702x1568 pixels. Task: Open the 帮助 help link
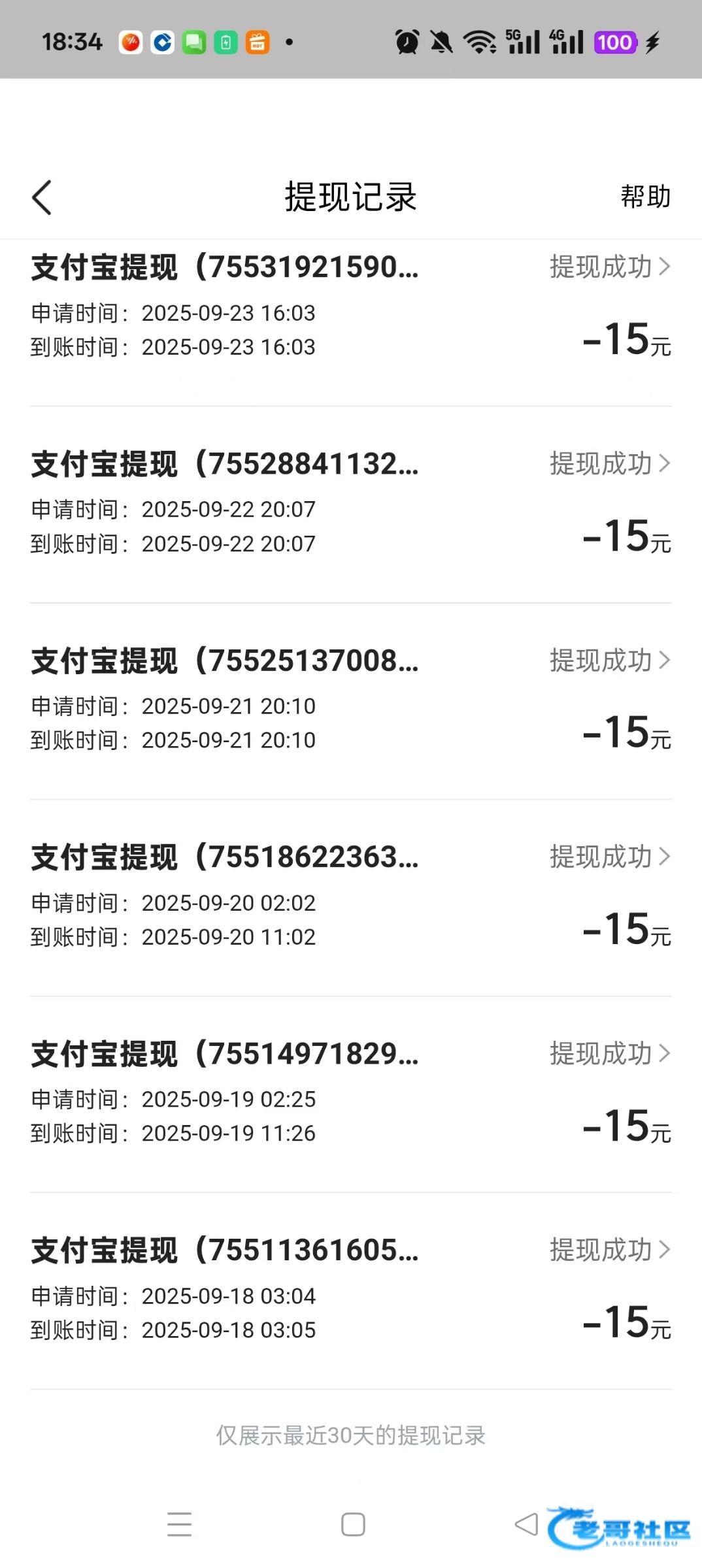point(645,197)
